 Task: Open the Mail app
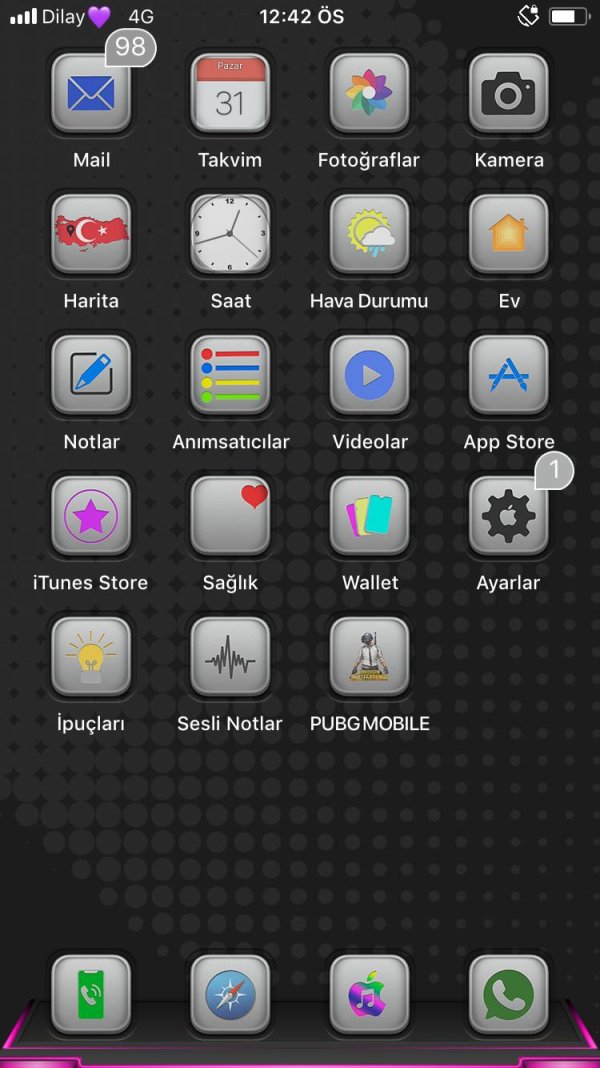coord(91,94)
